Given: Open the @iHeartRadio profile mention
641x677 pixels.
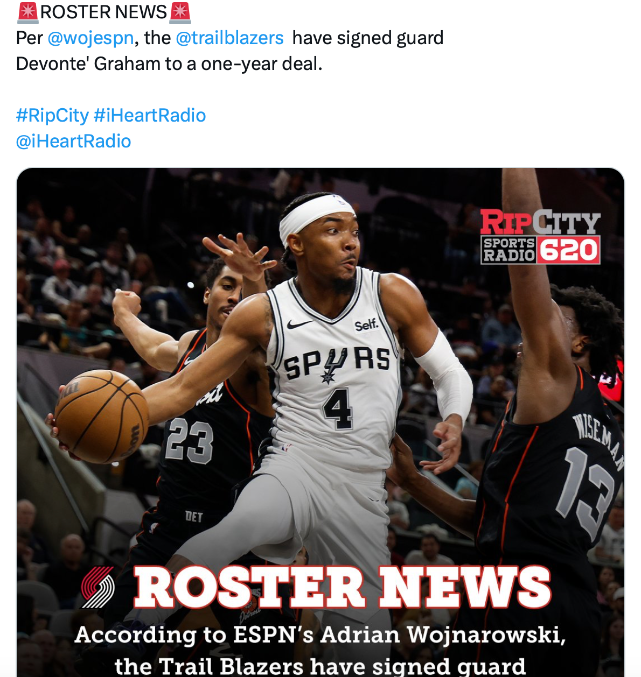Looking at the screenshot, I should [x=73, y=141].
